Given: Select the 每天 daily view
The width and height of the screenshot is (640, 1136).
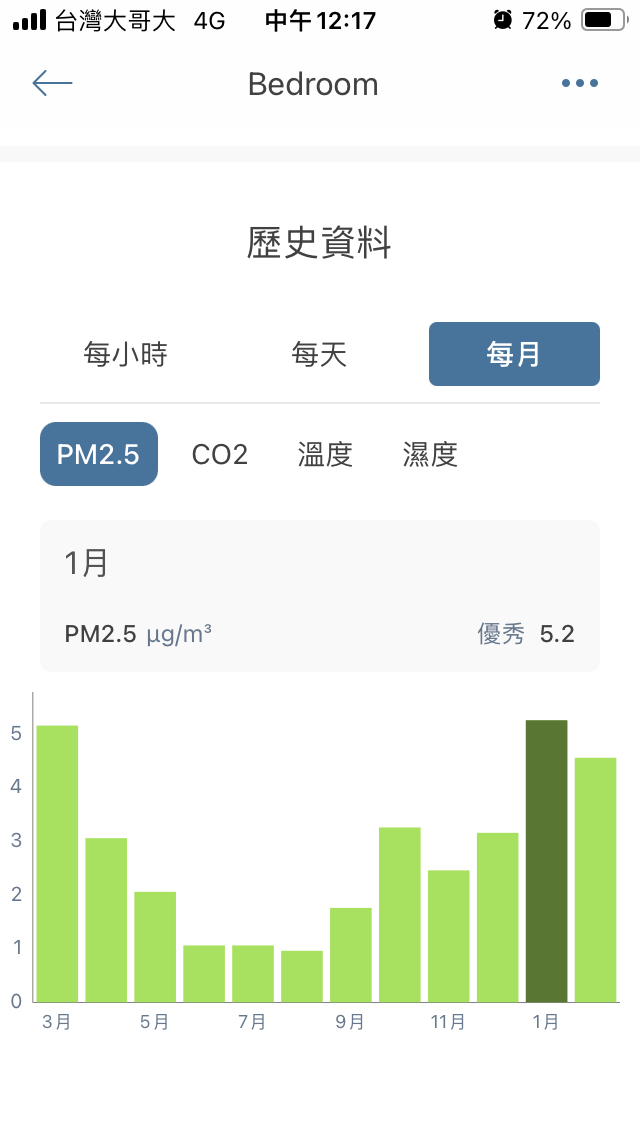Looking at the screenshot, I should pyautogui.click(x=319, y=354).
